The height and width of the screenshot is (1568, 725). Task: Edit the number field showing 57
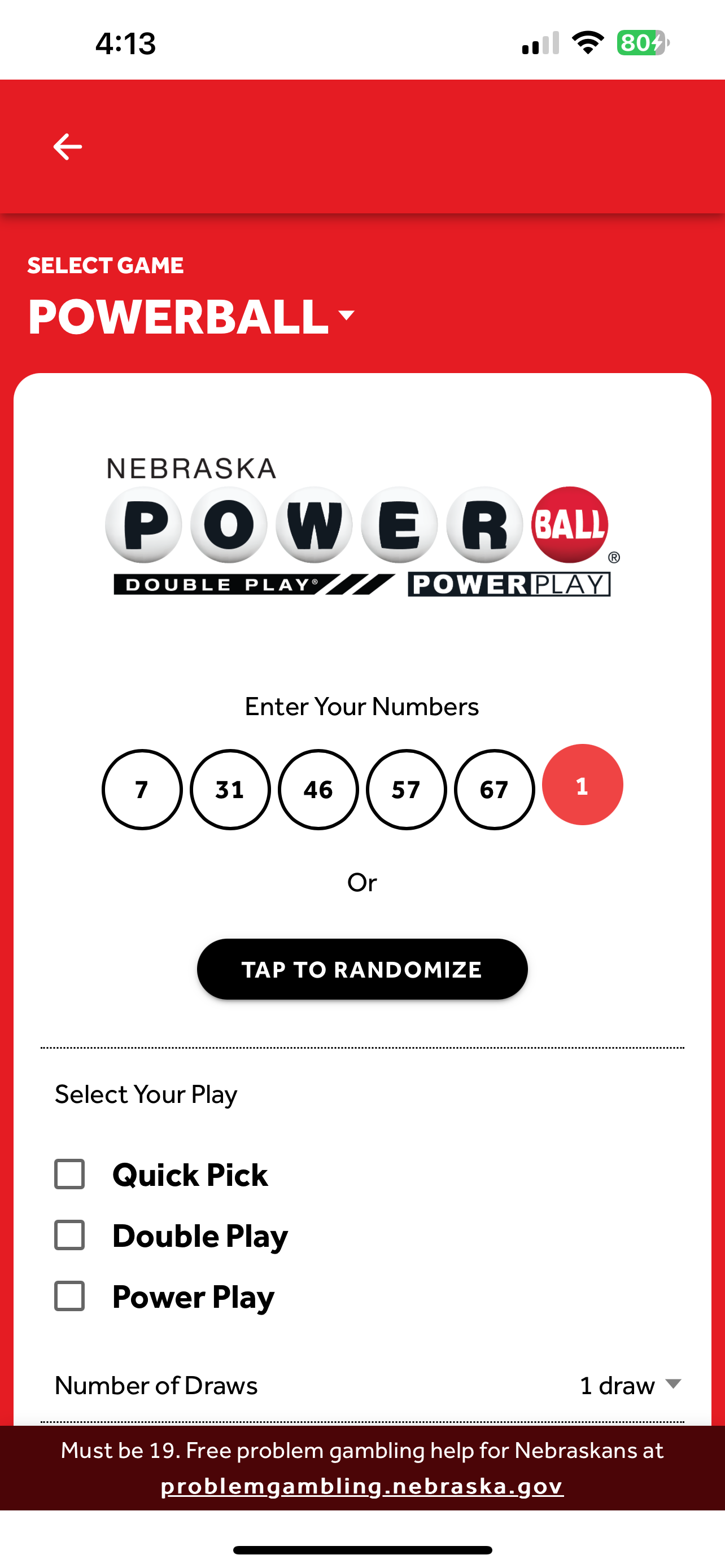[x=406, y=790]
